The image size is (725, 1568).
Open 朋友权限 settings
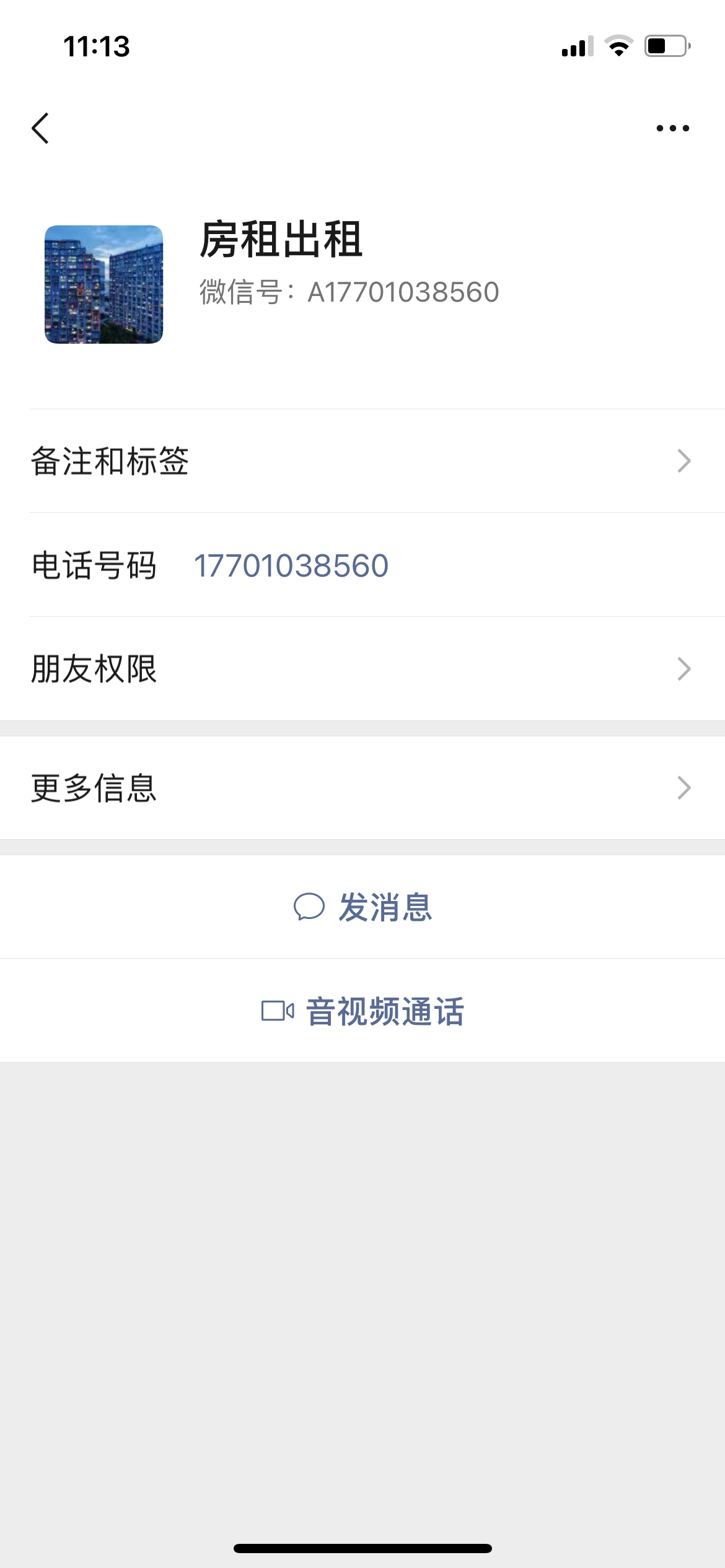click(362, 669)
